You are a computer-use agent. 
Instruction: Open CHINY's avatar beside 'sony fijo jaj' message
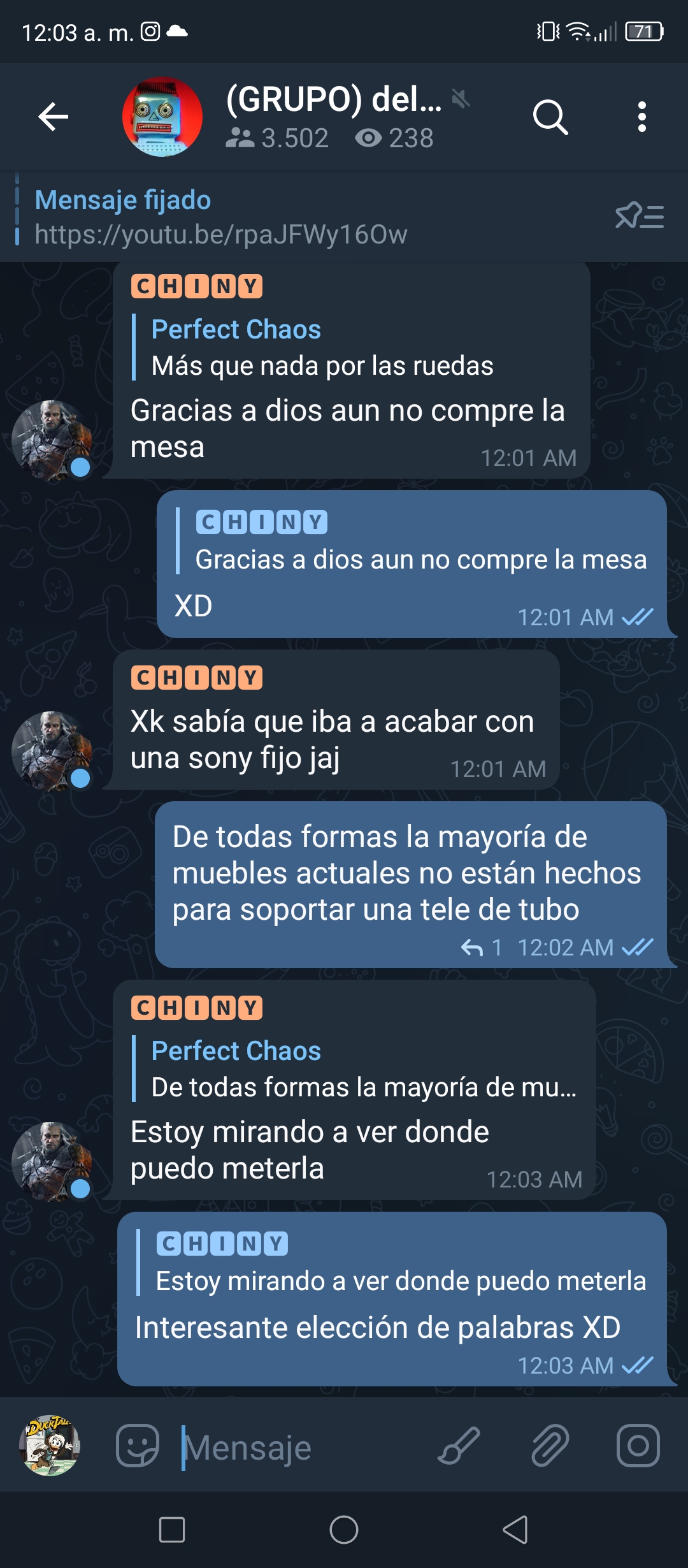click(51, 751)
